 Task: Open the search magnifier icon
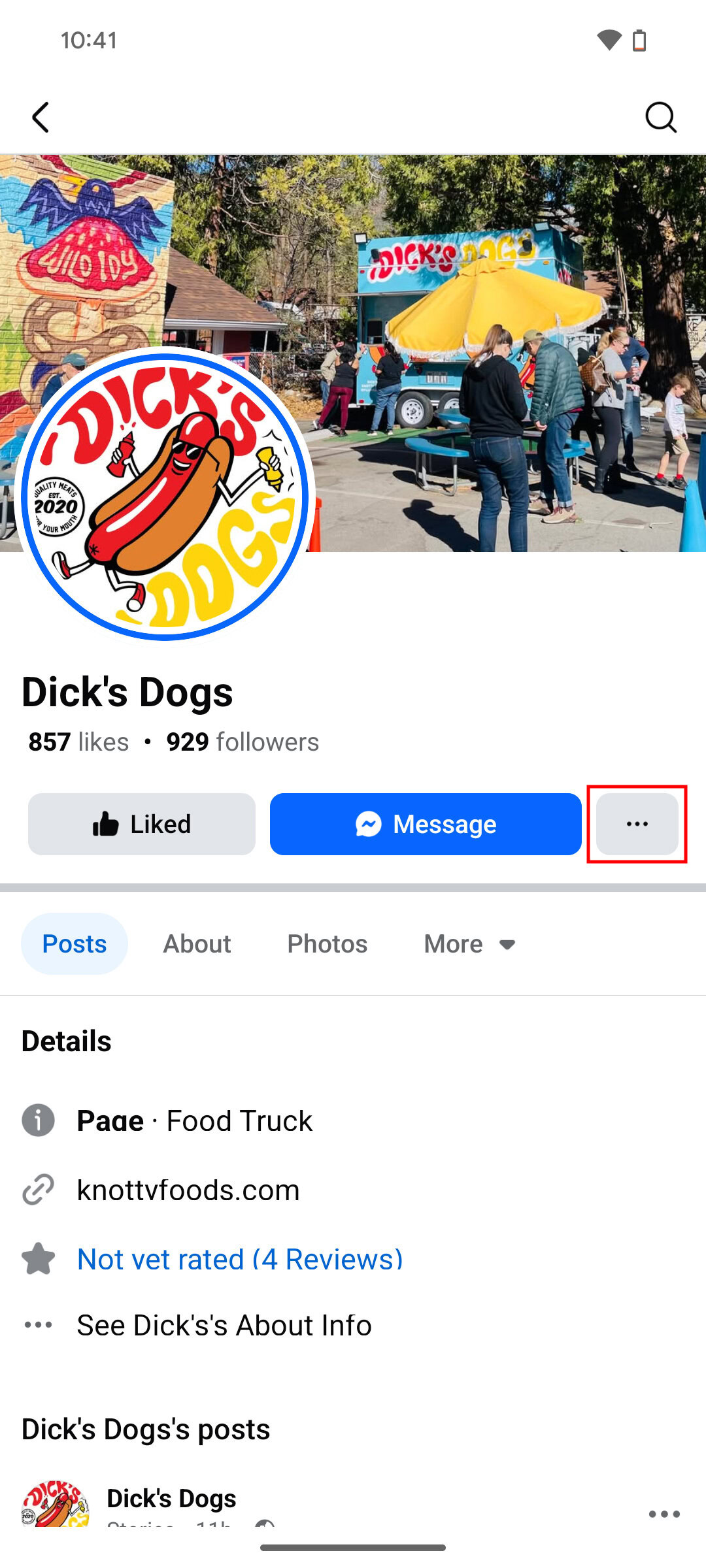point(660,118)
